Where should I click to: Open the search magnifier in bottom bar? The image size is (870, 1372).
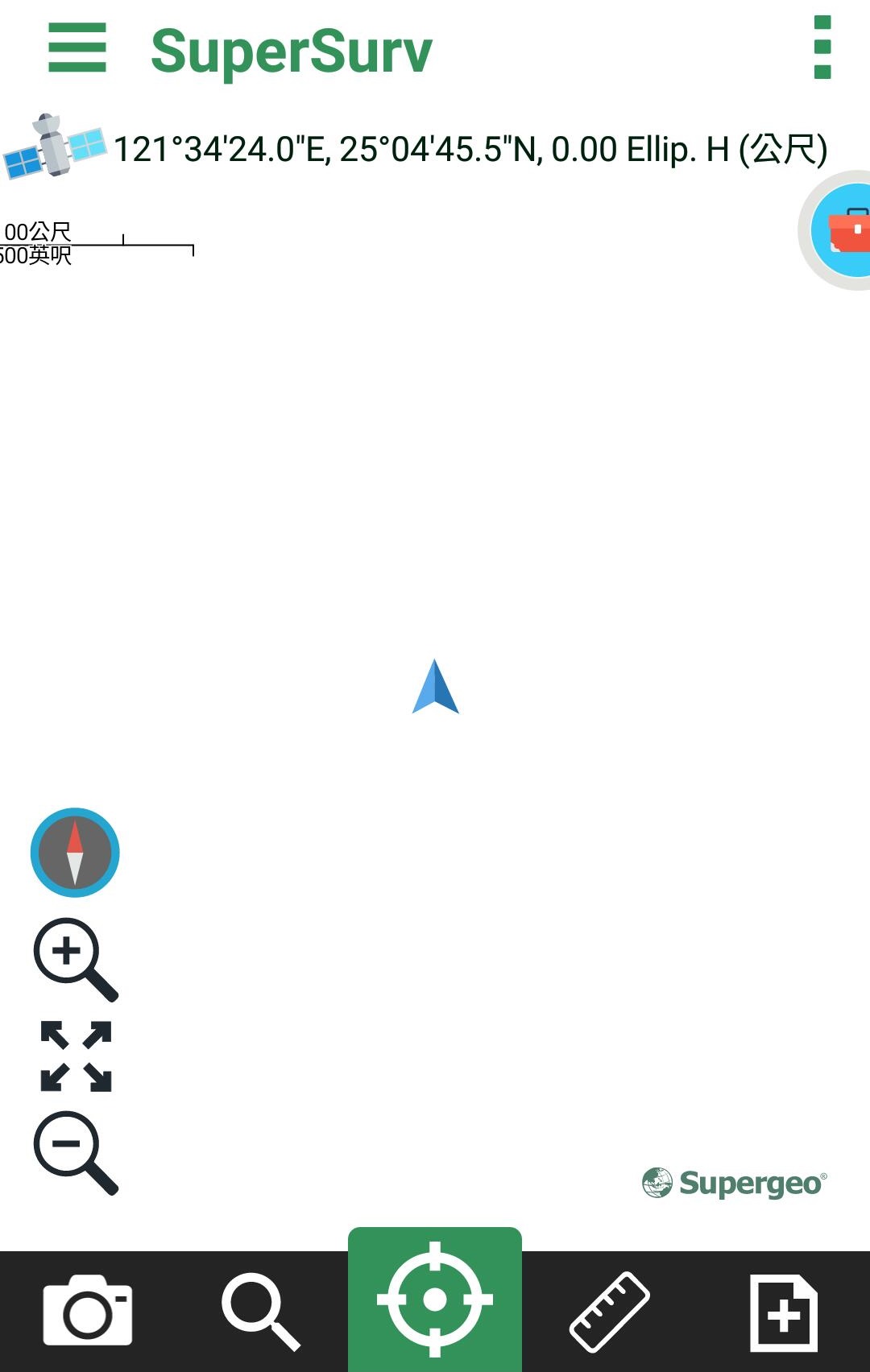click(x=260, y=1312)
